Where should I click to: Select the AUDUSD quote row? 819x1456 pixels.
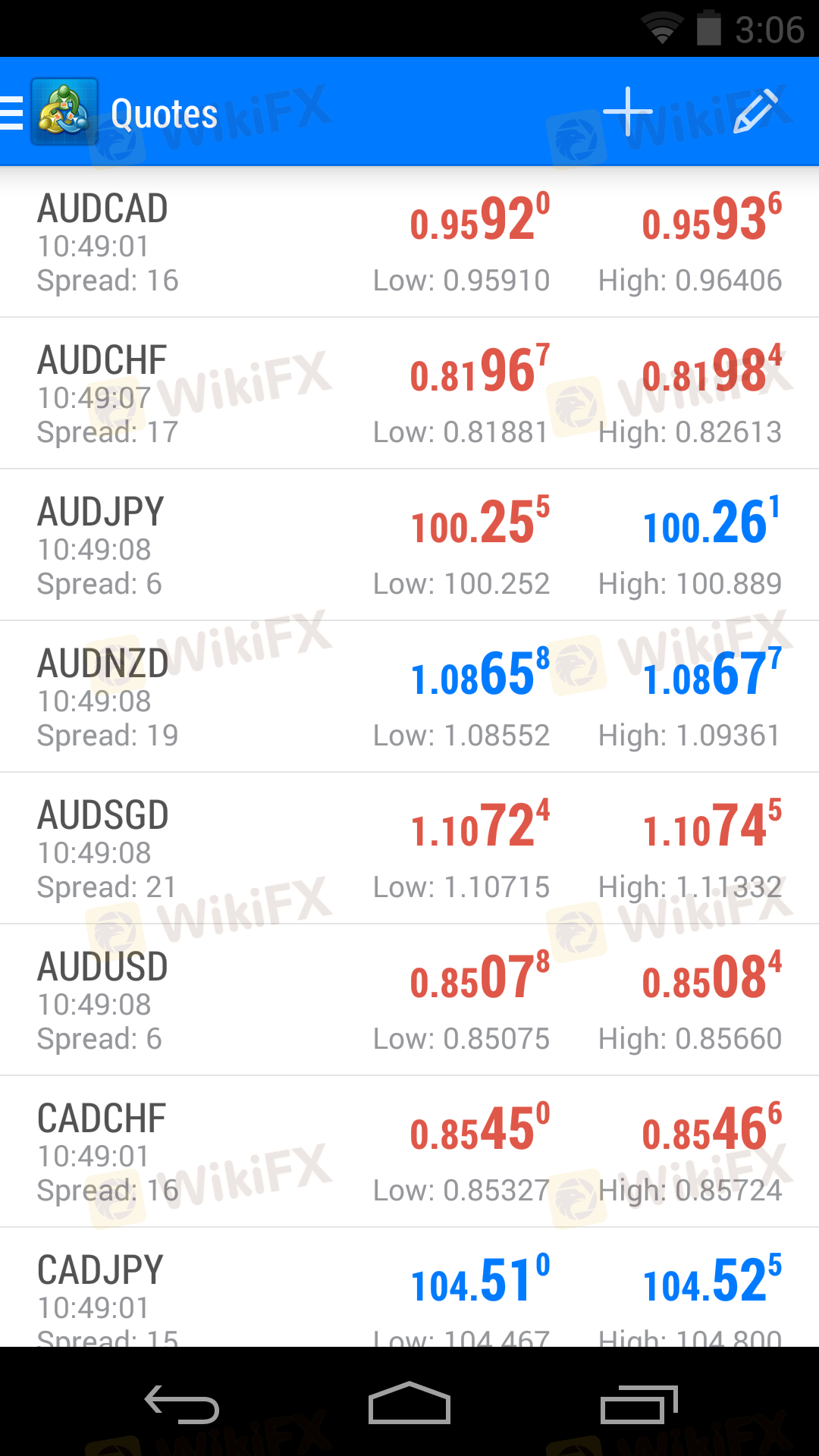[x=409, y=1000]
